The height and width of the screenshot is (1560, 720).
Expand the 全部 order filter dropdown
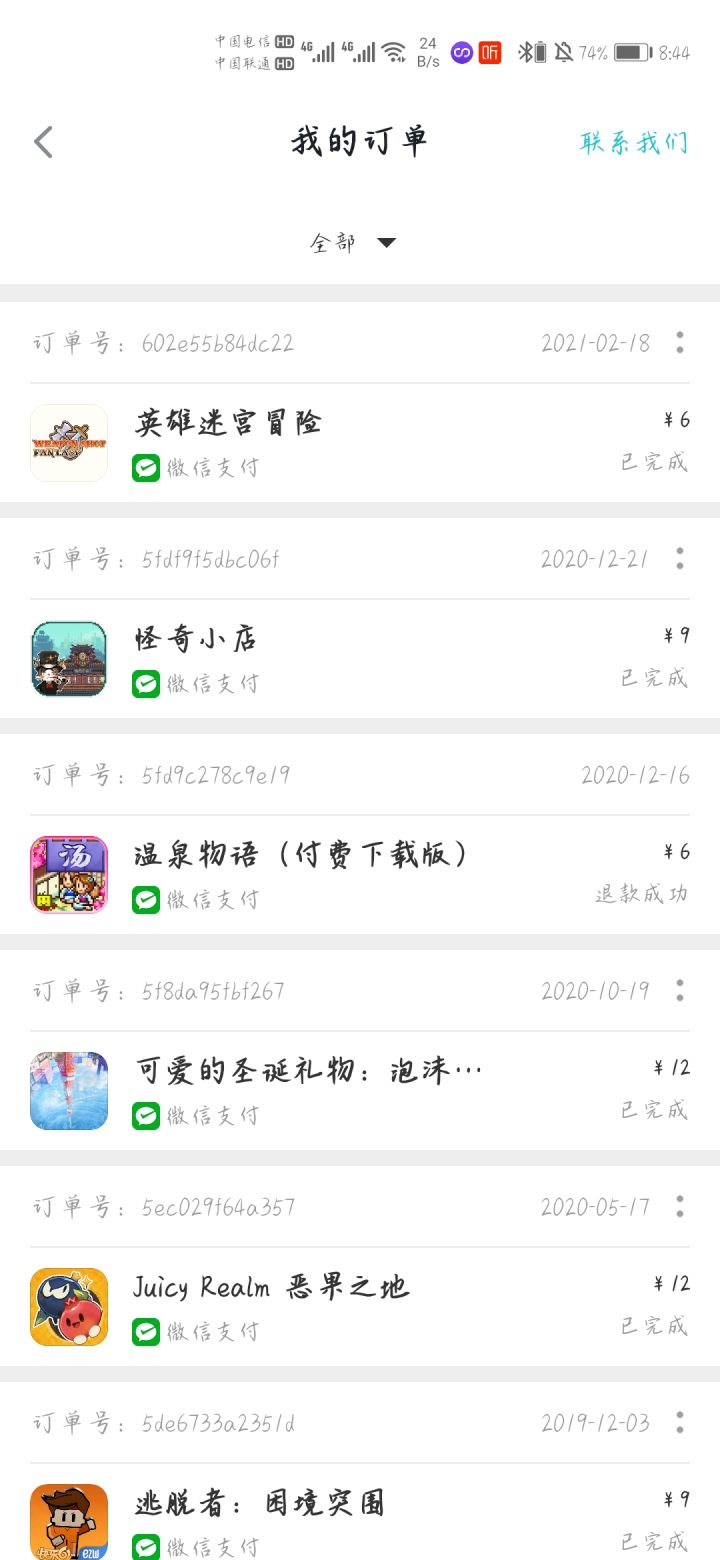[353, 242]
